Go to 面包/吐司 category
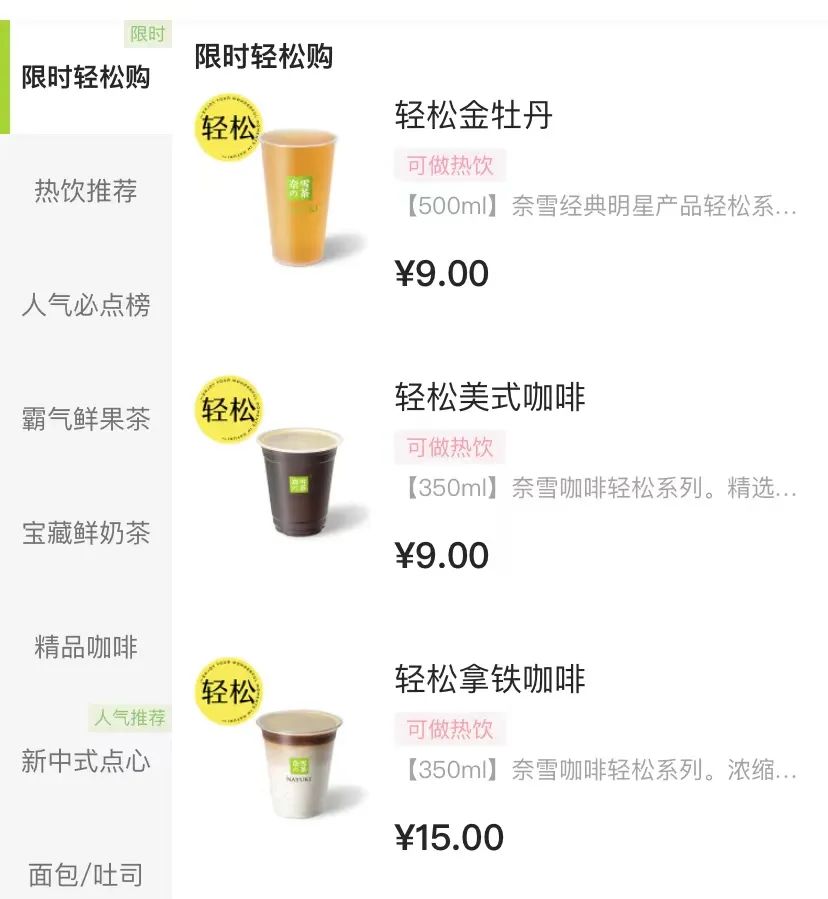The image size is (828, 899). click(x=86, y=875)
